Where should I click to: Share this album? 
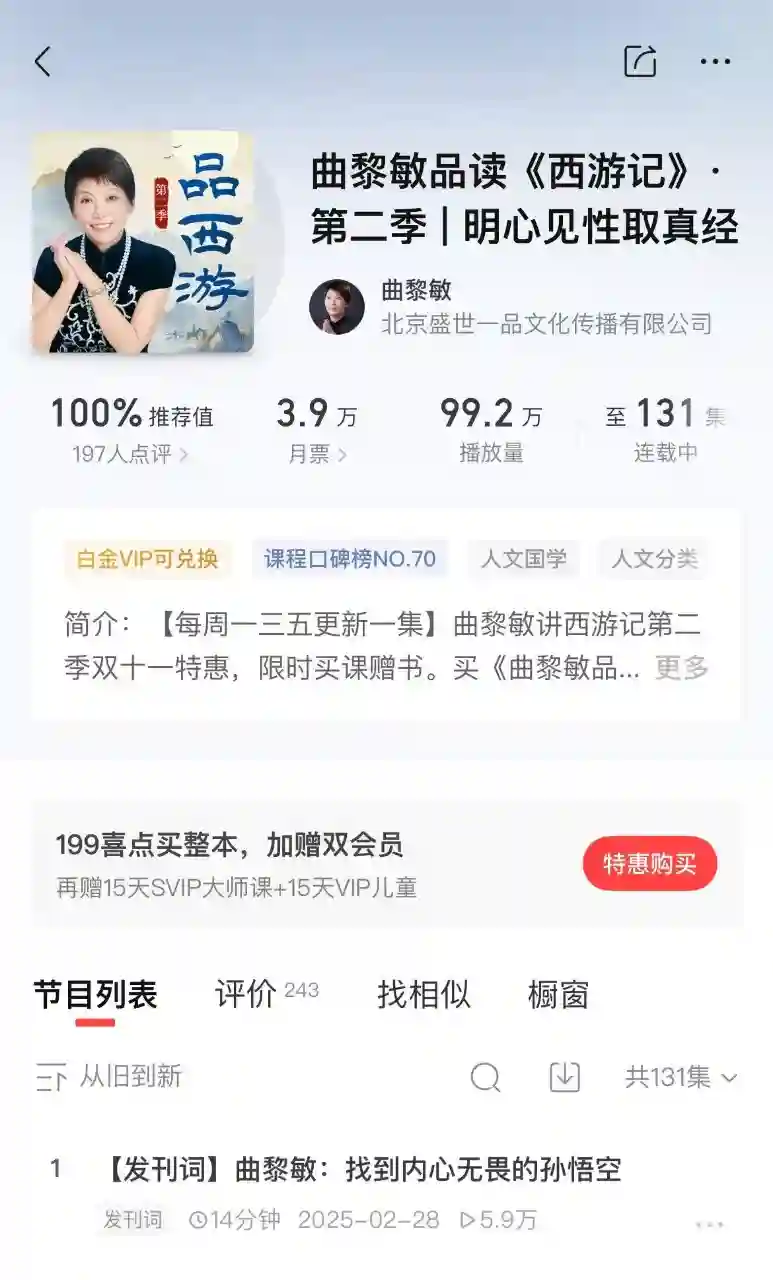pos(640,62)
